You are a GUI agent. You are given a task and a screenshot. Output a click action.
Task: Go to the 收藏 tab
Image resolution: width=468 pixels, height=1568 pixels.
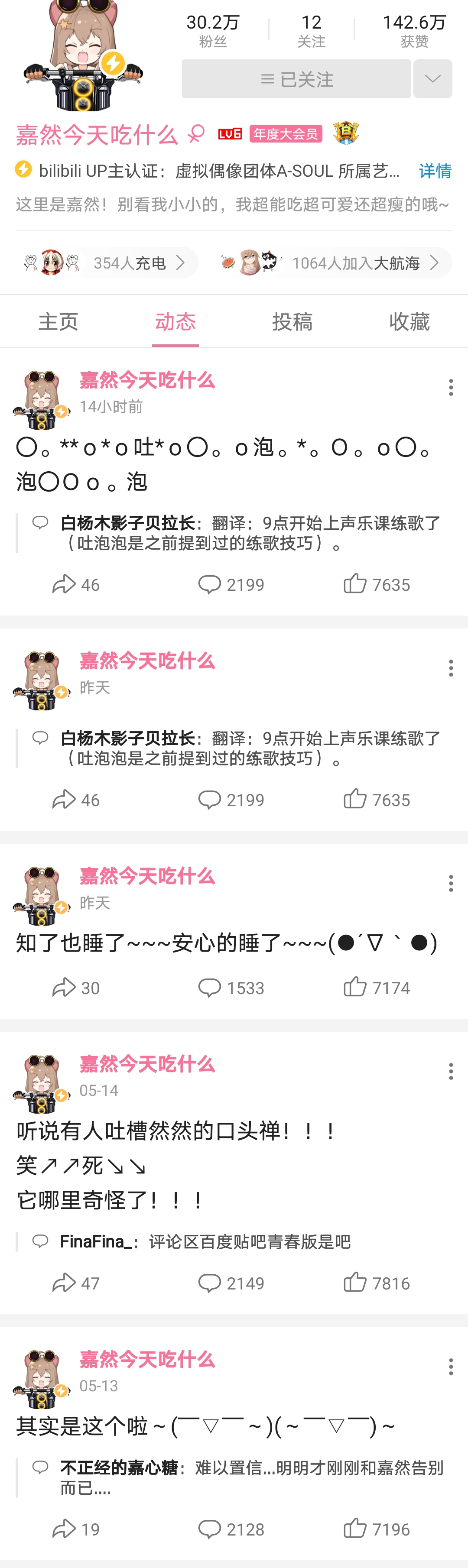coord(409,321)
